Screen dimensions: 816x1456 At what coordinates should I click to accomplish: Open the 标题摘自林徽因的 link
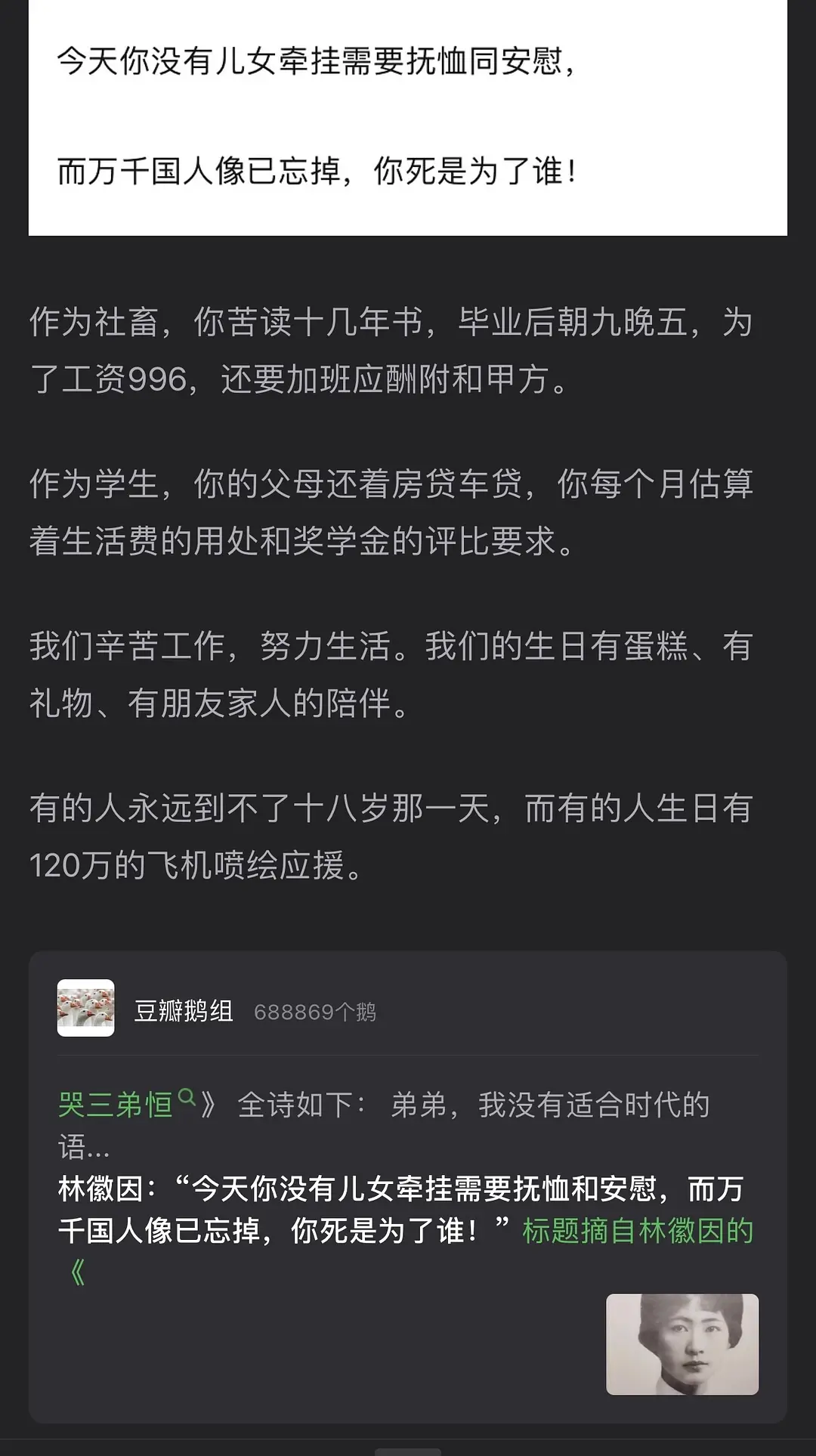tap(638, 1231)
